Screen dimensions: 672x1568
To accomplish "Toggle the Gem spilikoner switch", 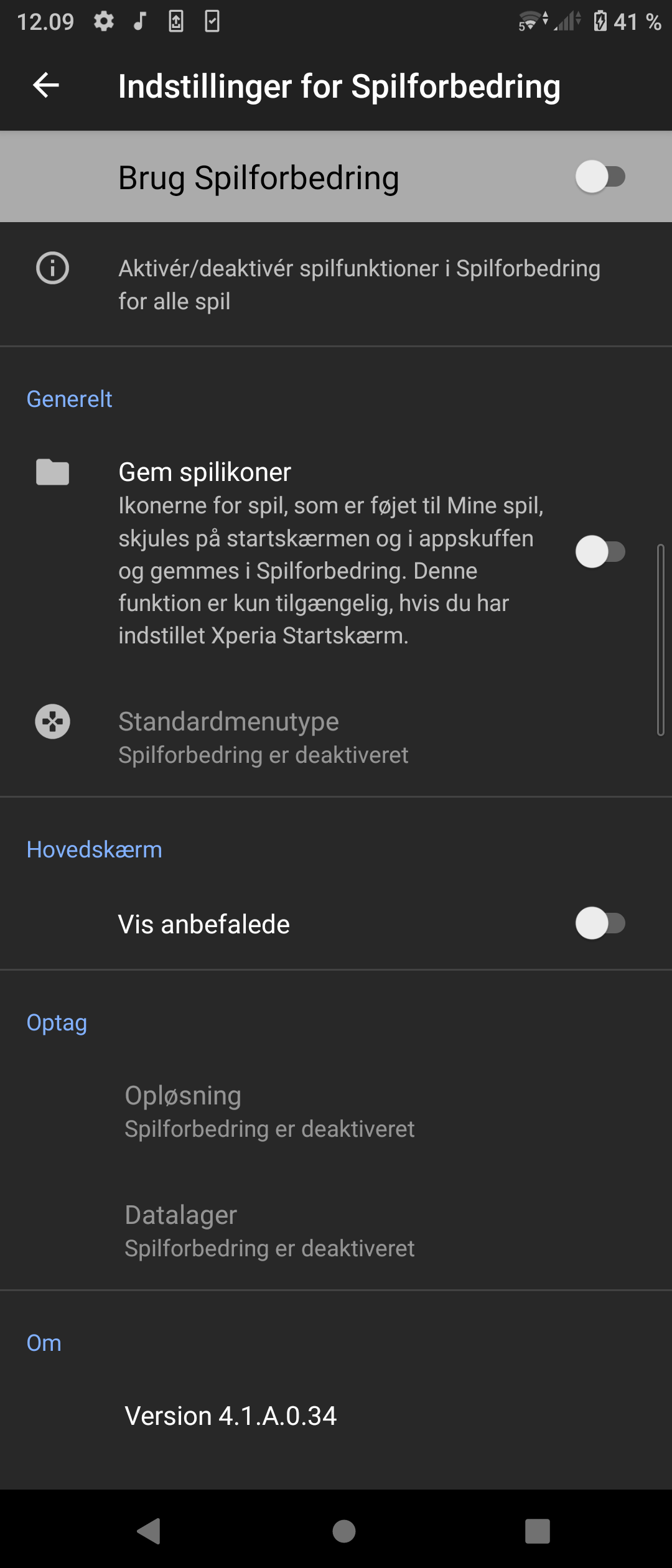I will tap(601, 550).
